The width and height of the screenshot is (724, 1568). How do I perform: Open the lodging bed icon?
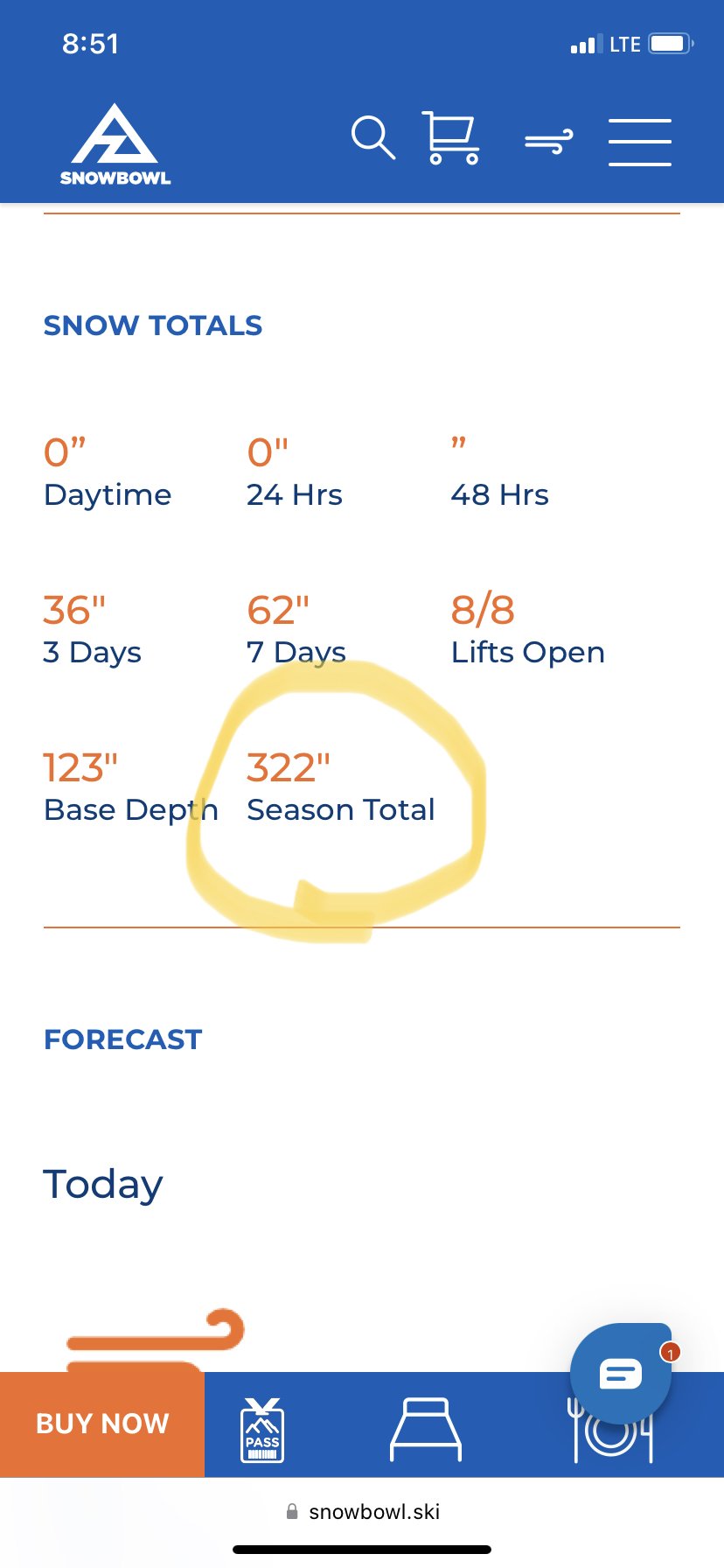(x=426, y=1429)
